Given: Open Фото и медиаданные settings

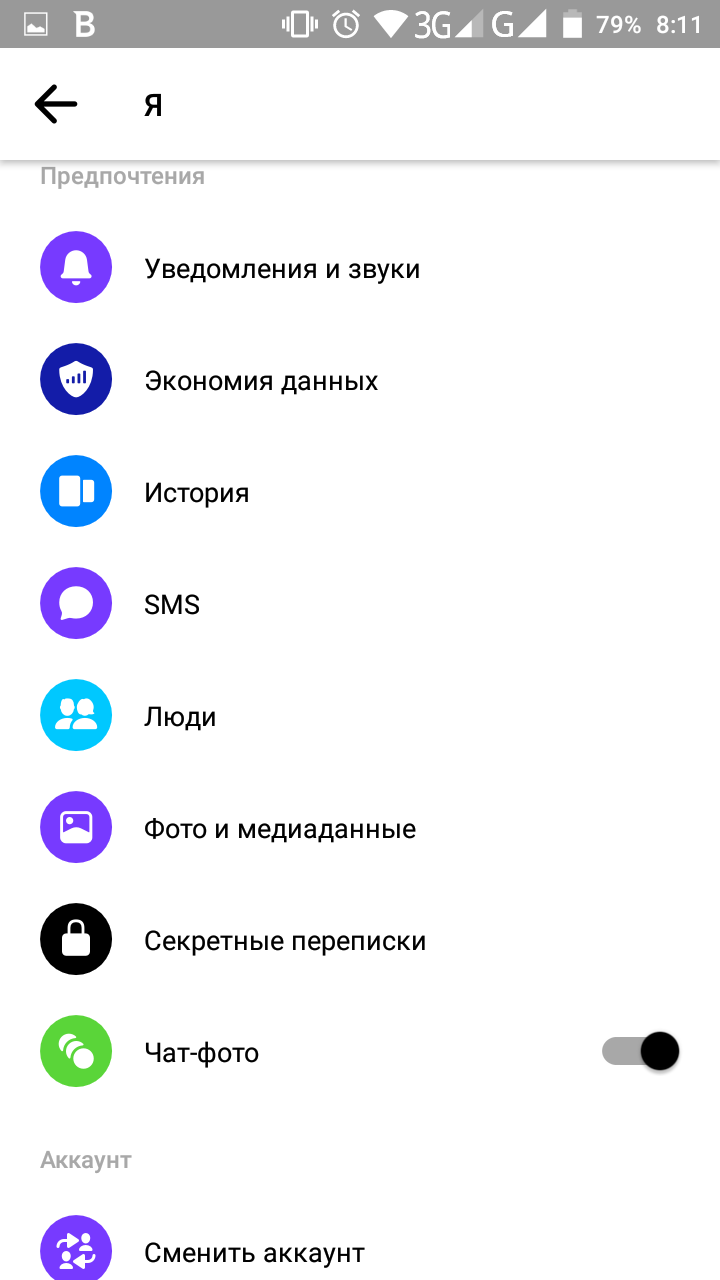Looking at the screenshot, I should point(280,829).
